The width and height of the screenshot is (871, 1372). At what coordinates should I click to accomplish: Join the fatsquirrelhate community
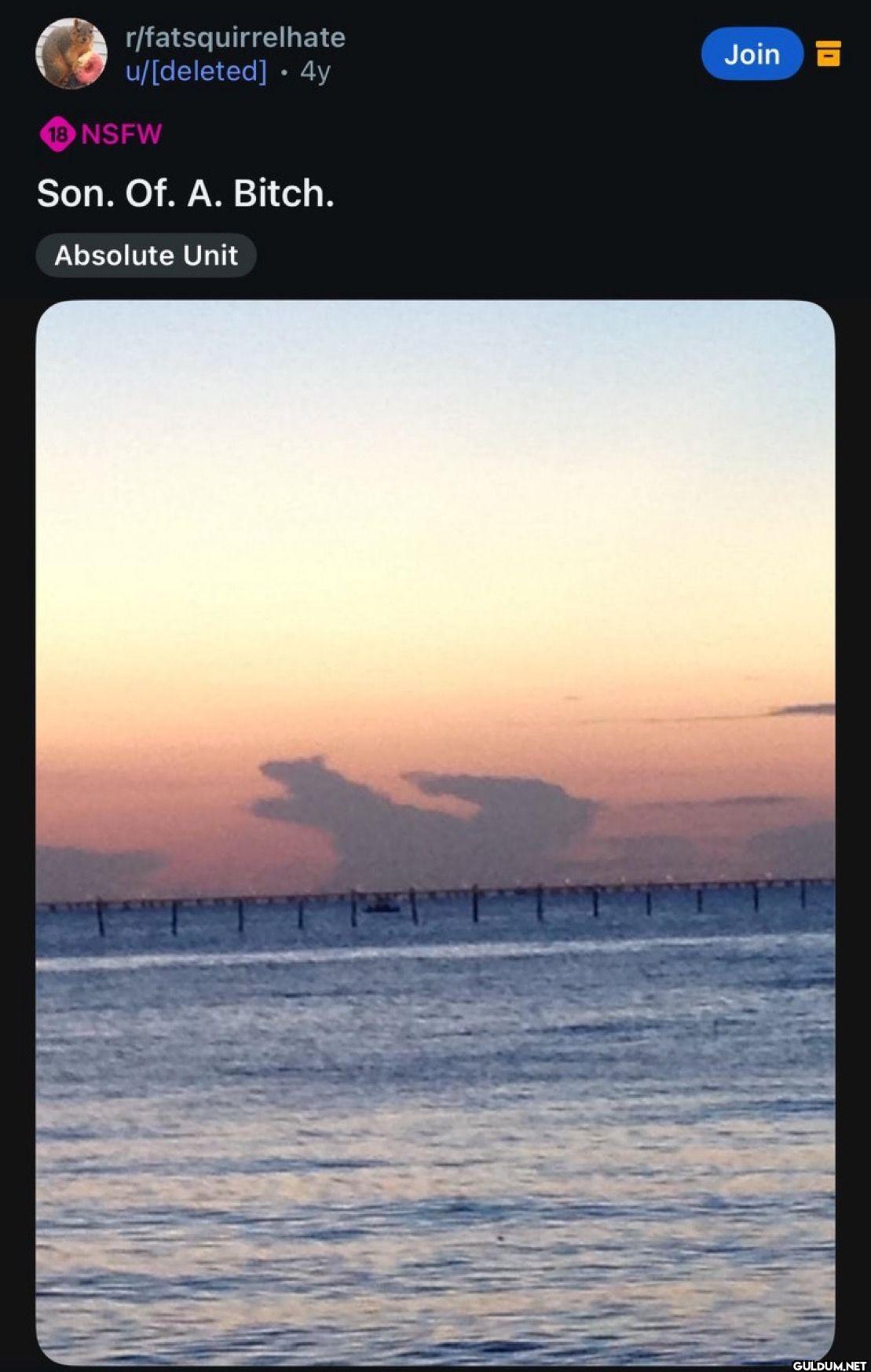pos(751,54)
